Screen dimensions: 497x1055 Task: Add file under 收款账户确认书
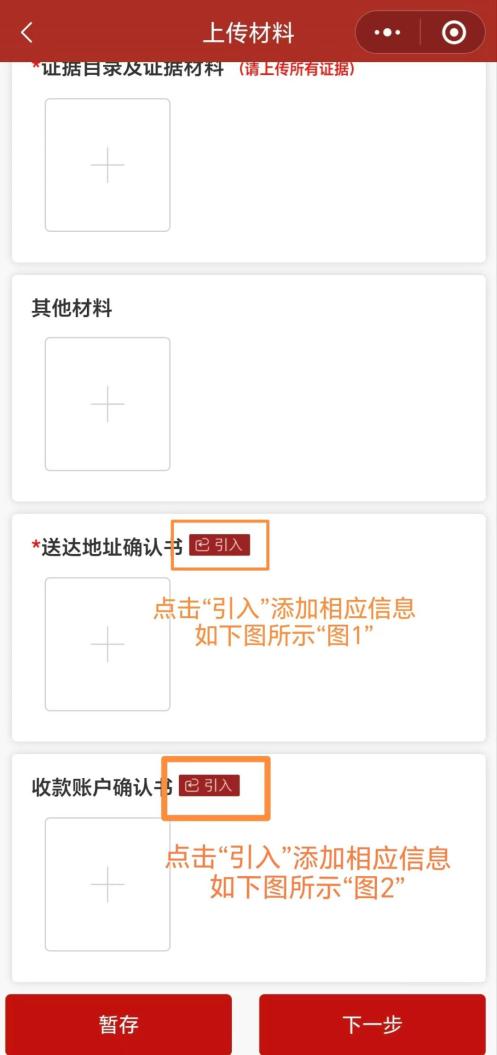tap(108, 884)
